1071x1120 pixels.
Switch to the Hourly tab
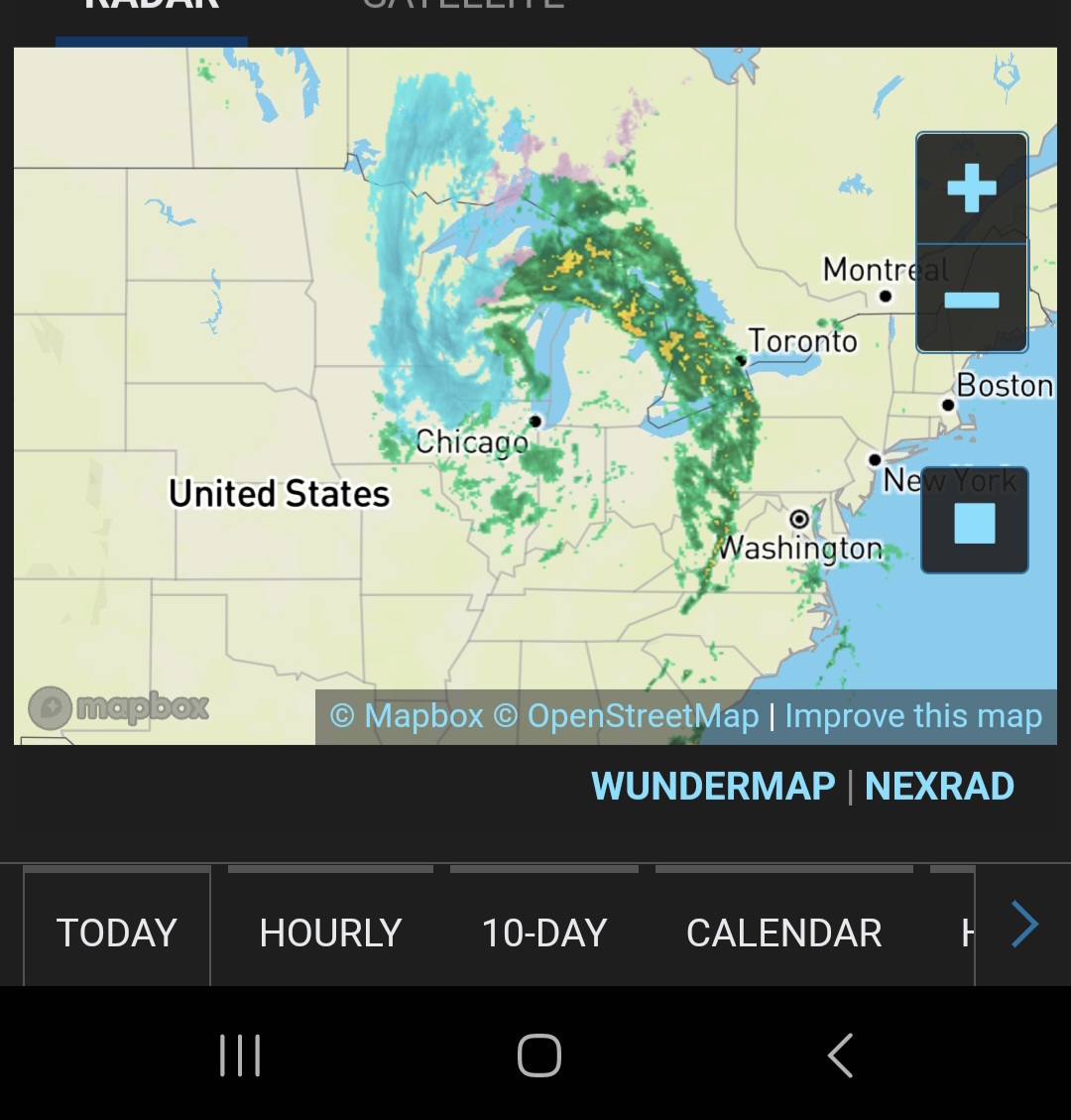coord(330,933)
